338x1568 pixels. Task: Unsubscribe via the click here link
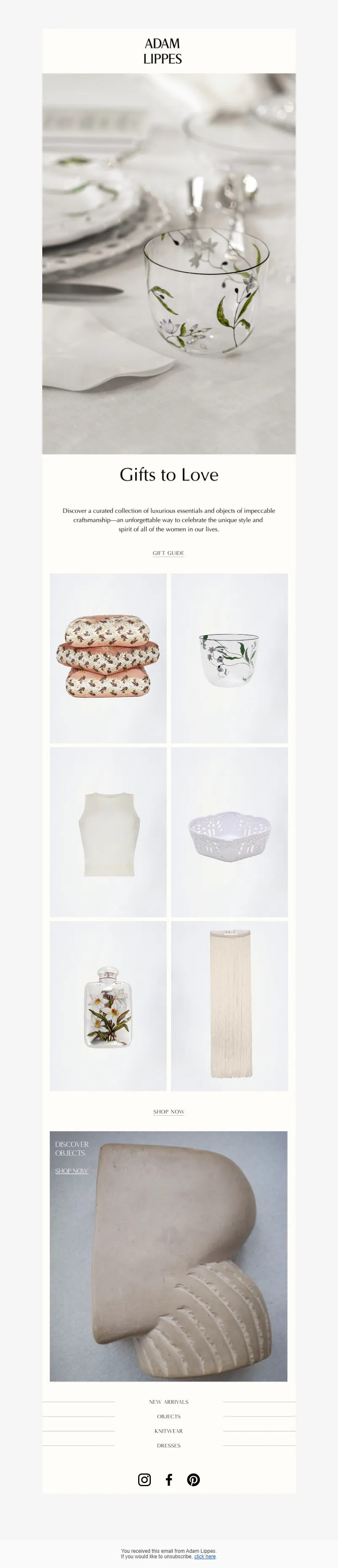[204, 1556]
